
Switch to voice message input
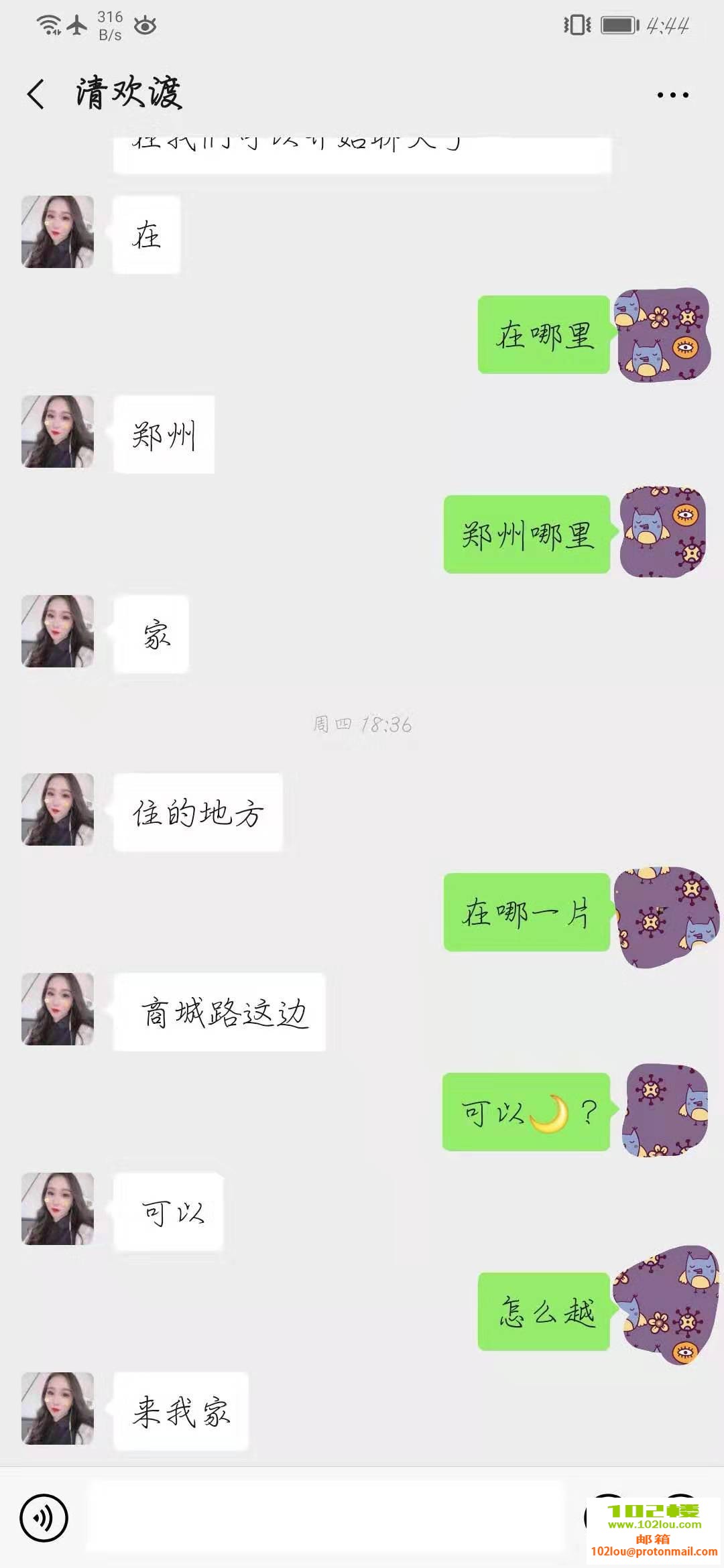[44, 1517]
